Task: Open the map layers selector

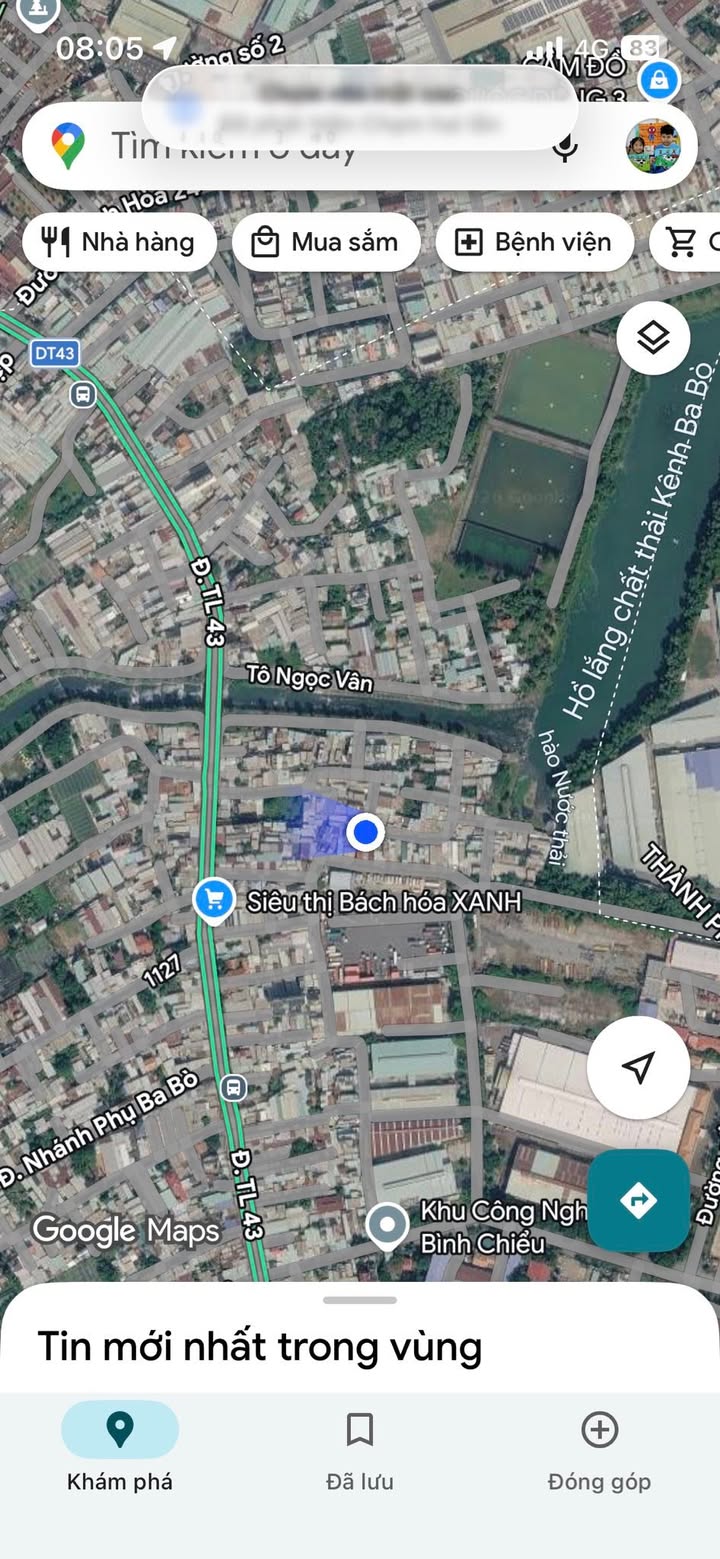Action: tap(653, 338)
